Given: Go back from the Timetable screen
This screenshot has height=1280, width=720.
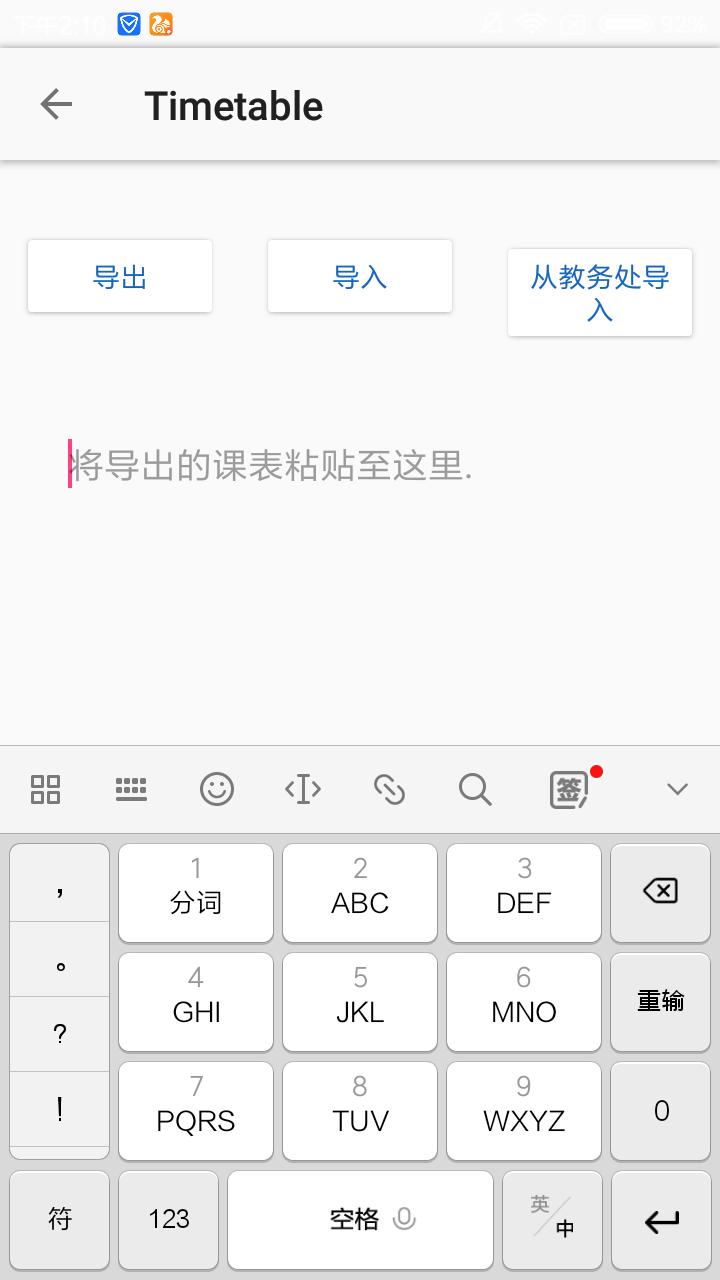Looking at the screenshot, I should (x=56, y=105).
